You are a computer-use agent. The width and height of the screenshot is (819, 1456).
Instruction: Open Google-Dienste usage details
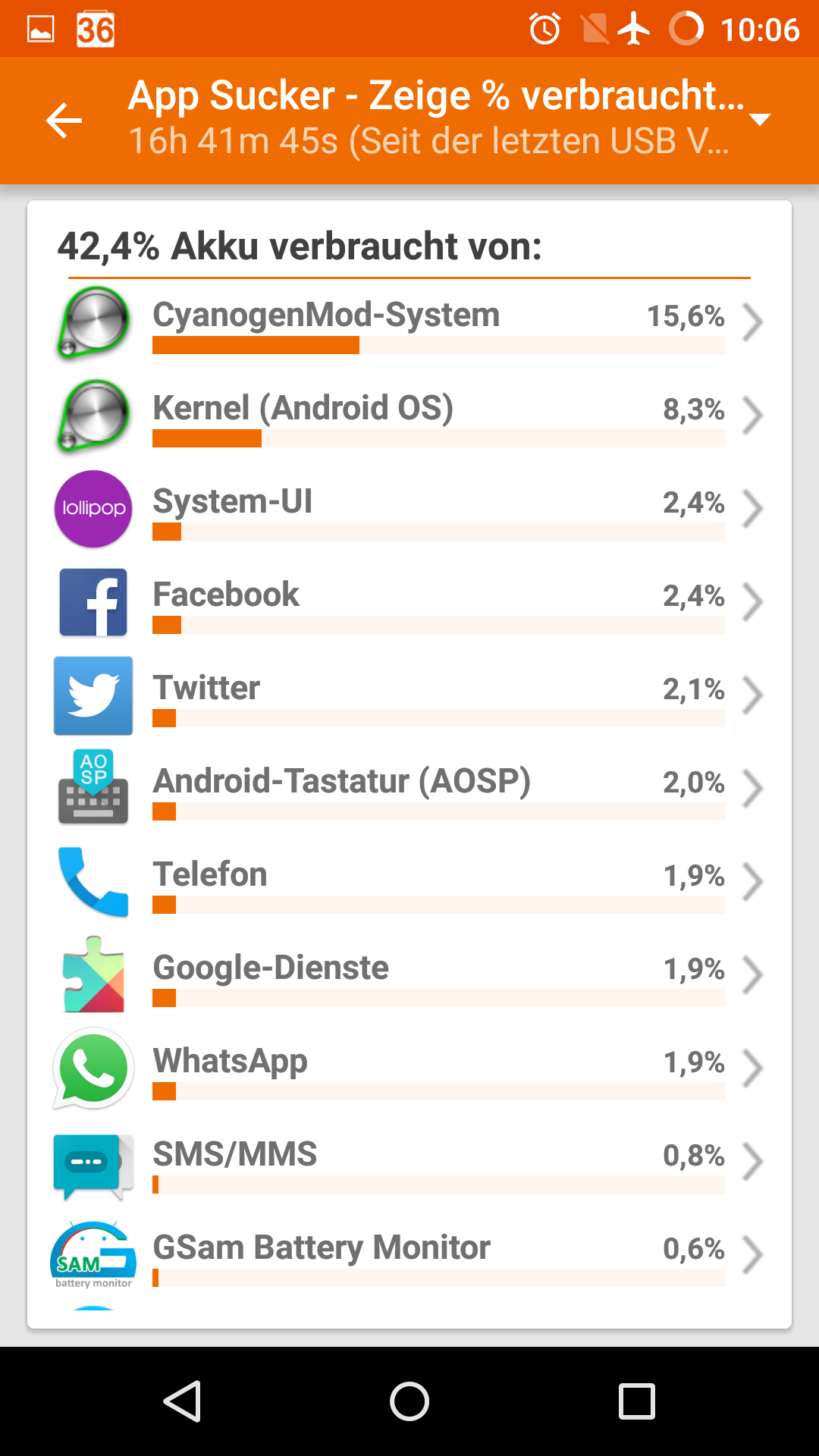(x=409, y=976)
